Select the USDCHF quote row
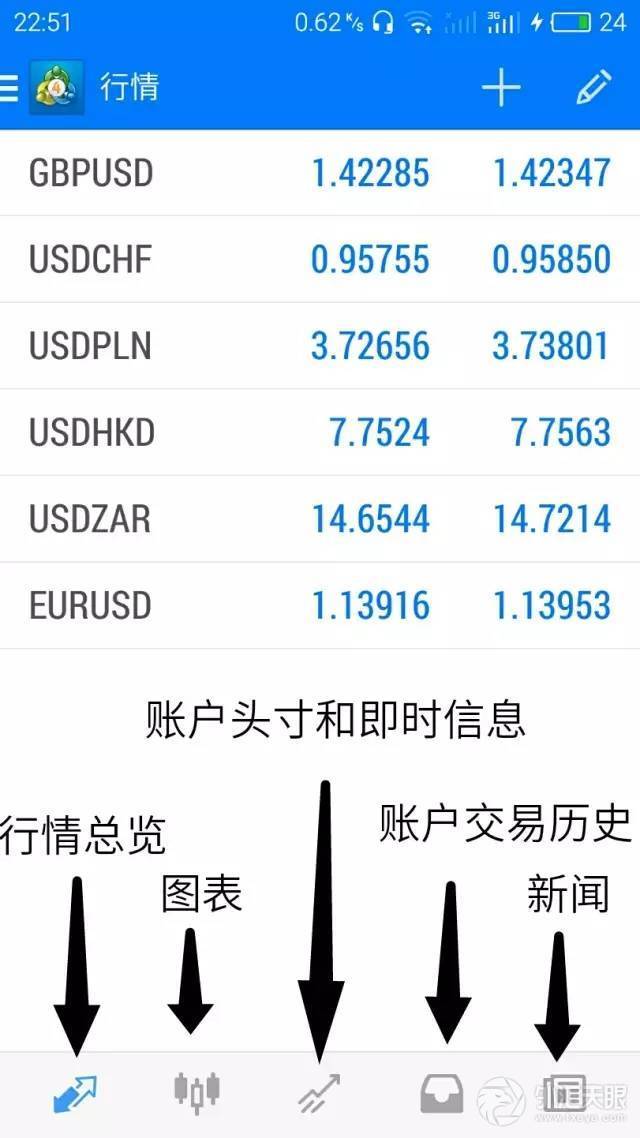 pos(320,260)
